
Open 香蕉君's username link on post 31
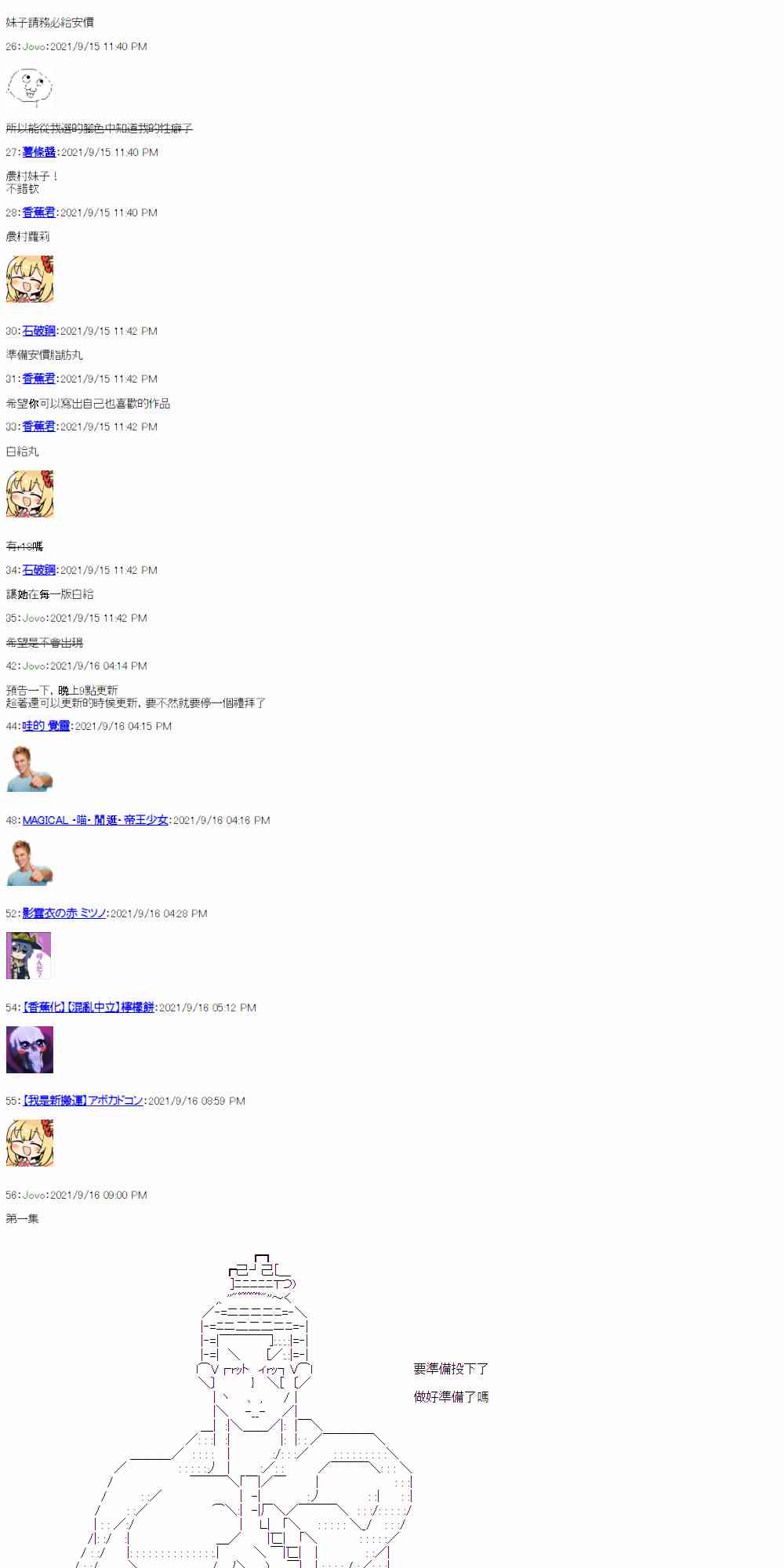pyautogui.click(x=39, y=379)
